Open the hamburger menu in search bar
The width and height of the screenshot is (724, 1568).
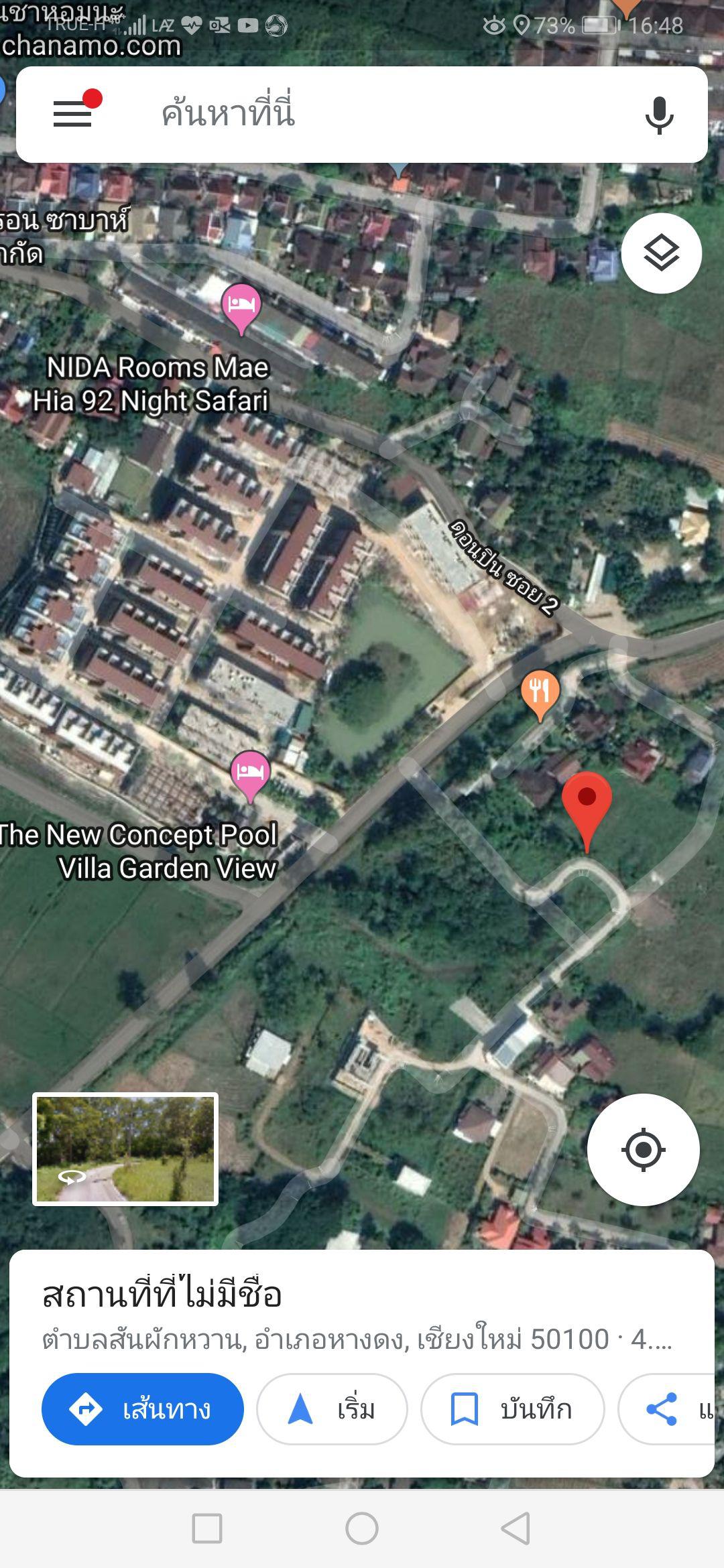pos(72,113)
